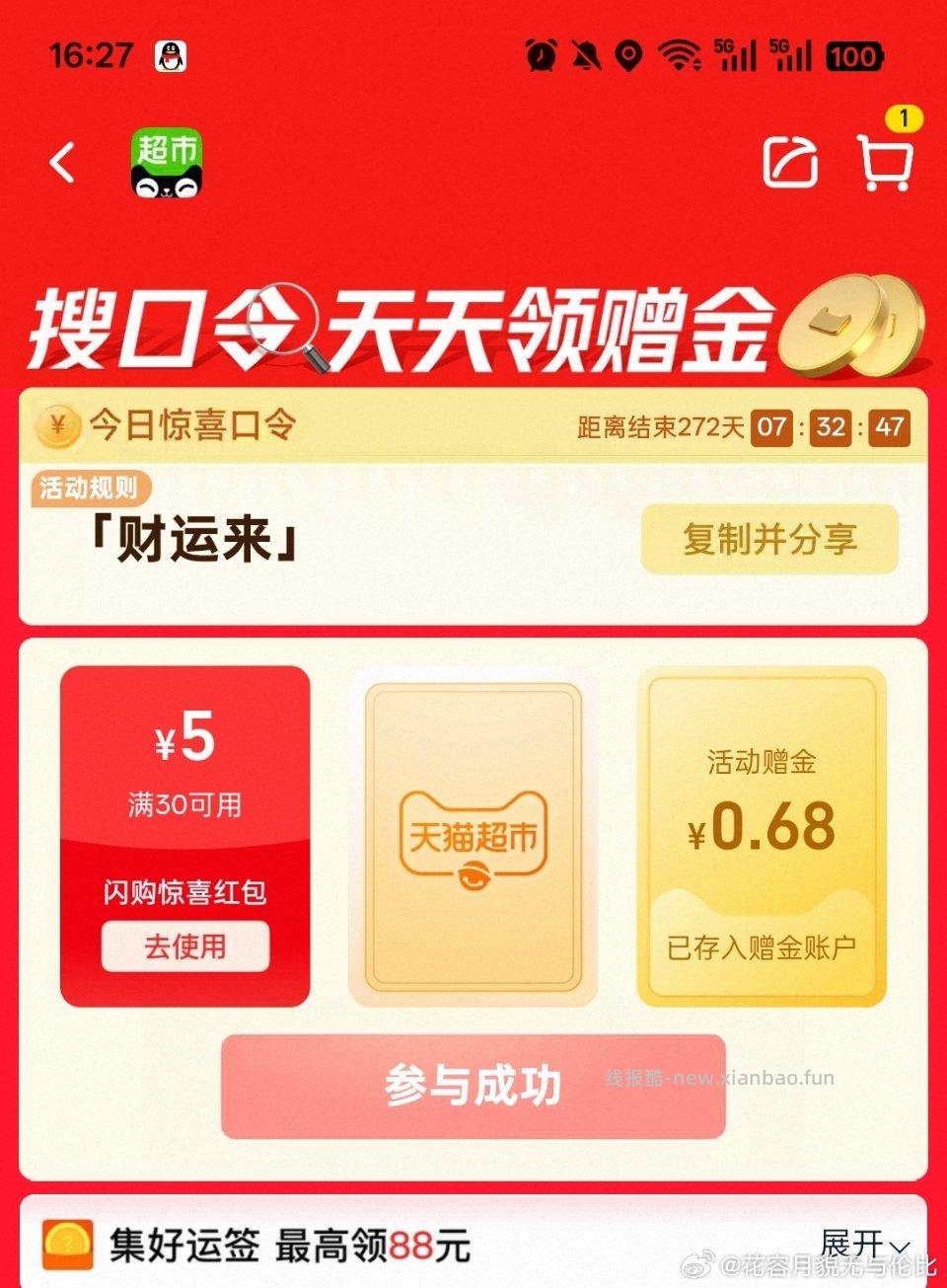Screen dimensions: 947x1288
Task: Open the ¥0.68 活动赠金 card
Action: click(762, 834)
